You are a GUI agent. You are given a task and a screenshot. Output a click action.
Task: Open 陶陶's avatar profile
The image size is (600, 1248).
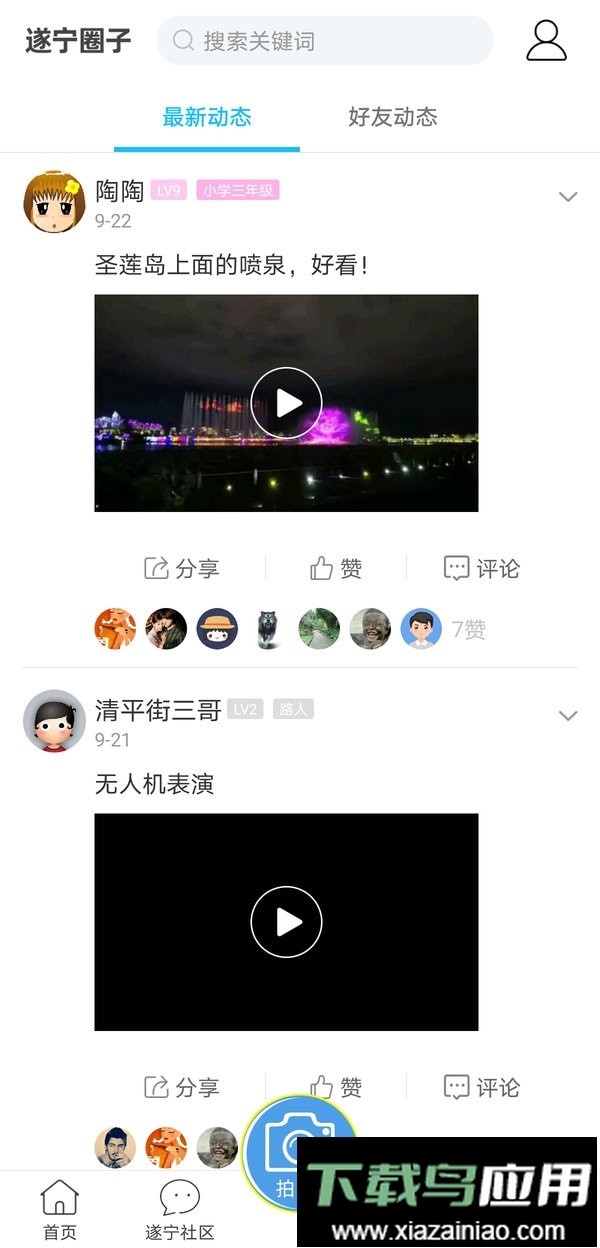(x=54, y=201)
